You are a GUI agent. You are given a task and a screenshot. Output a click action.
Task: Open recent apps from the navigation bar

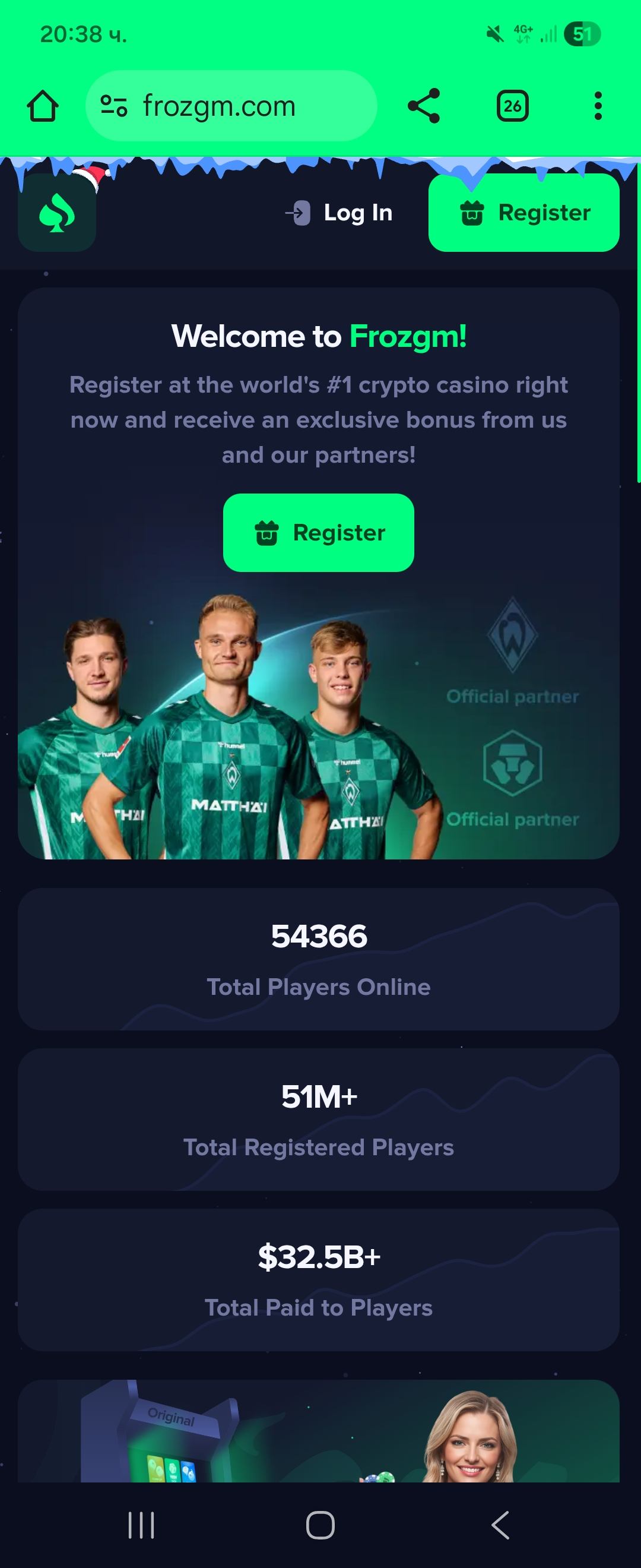(141, 1525)
